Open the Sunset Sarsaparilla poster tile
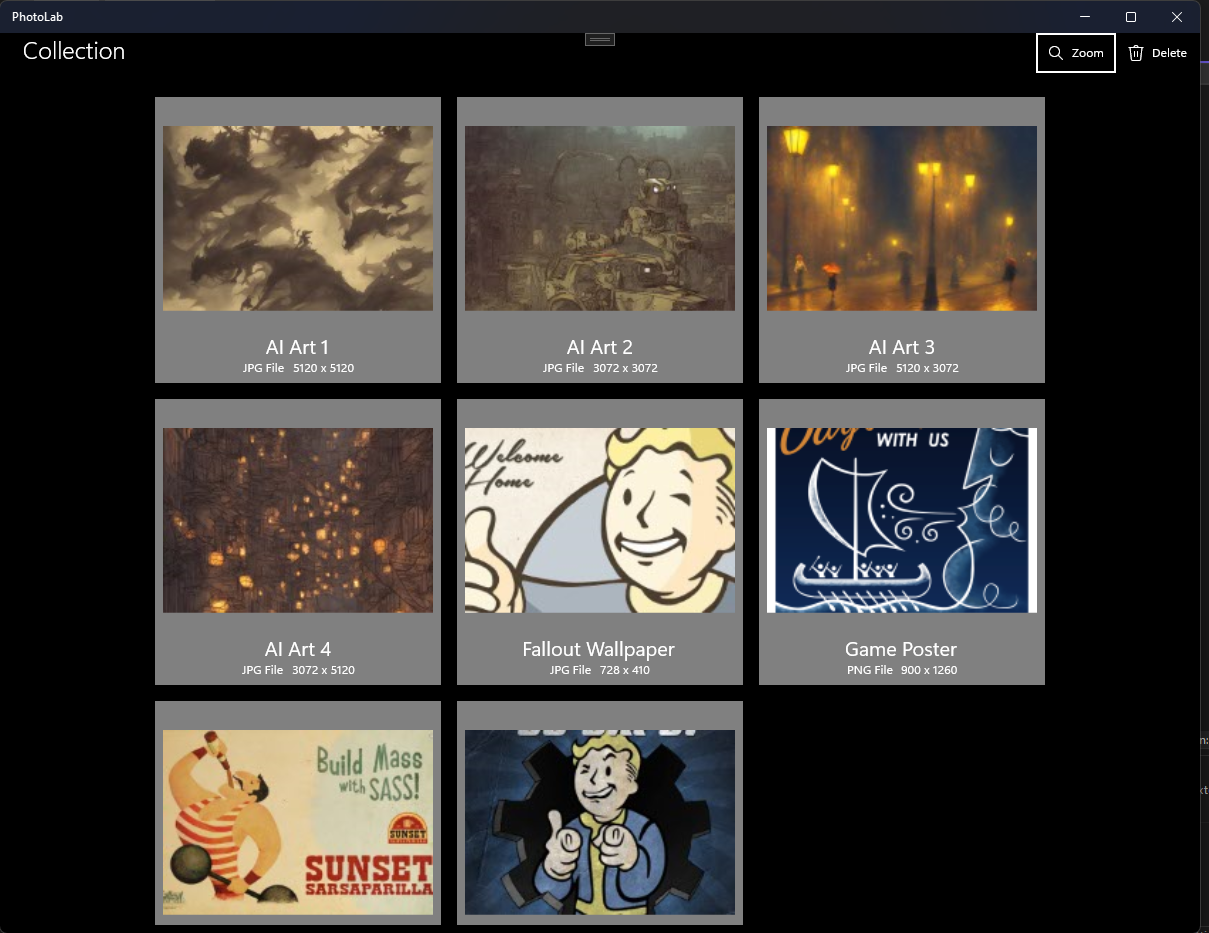 pyautogui.click(x=298, y=821)
